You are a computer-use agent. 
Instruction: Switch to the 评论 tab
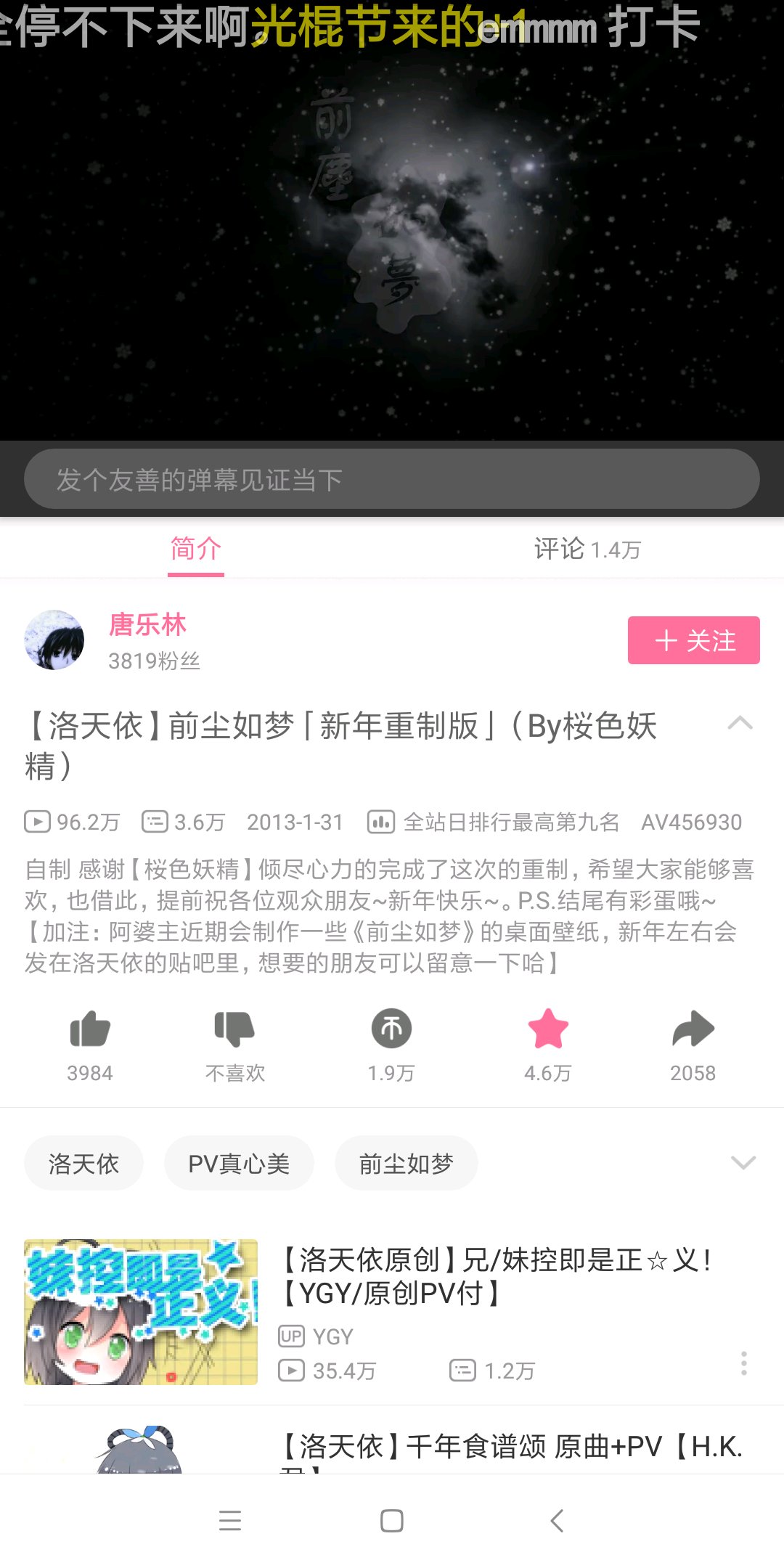(587, 549)
